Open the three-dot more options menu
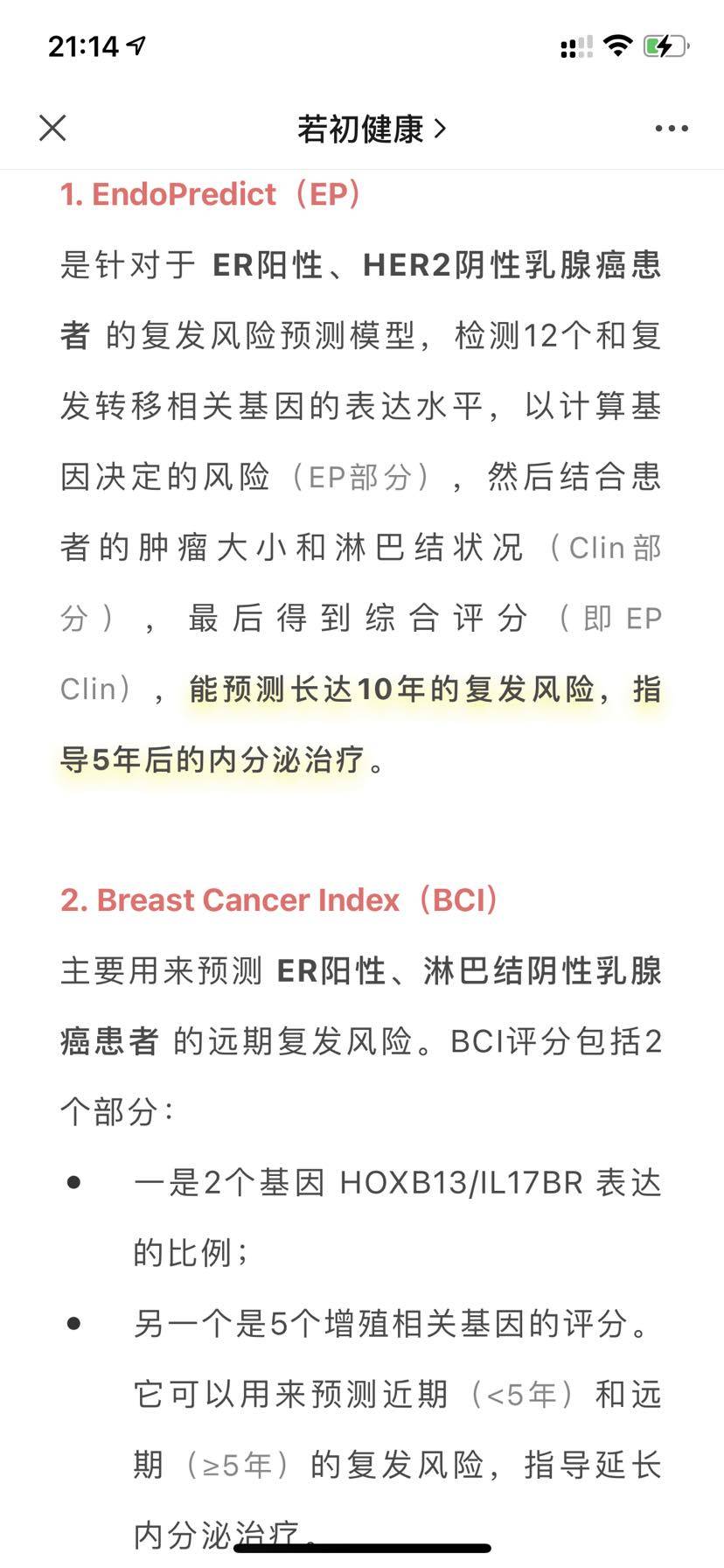Viewport: 724px width, 1568px height. [x=671, y=129]
